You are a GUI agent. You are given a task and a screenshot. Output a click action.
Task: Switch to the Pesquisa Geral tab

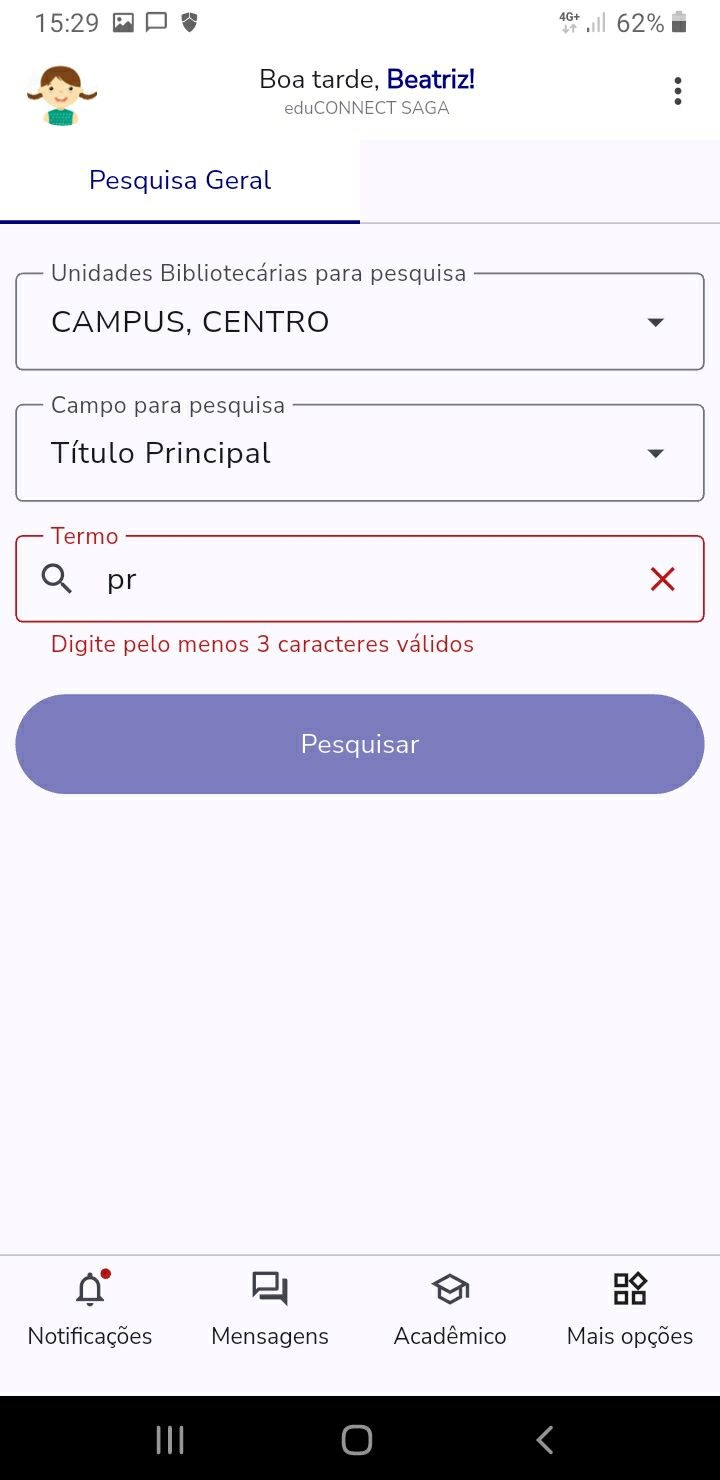coord(180,181)
